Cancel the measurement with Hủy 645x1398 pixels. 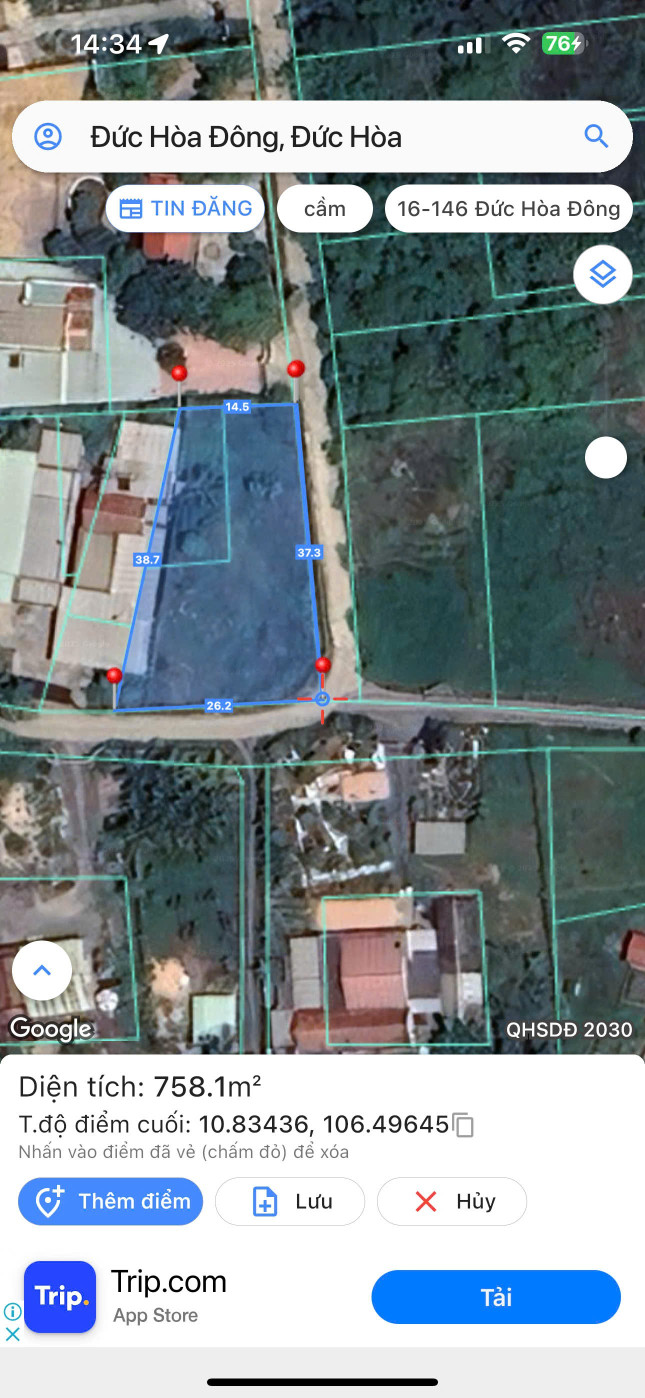(452, 1201)
